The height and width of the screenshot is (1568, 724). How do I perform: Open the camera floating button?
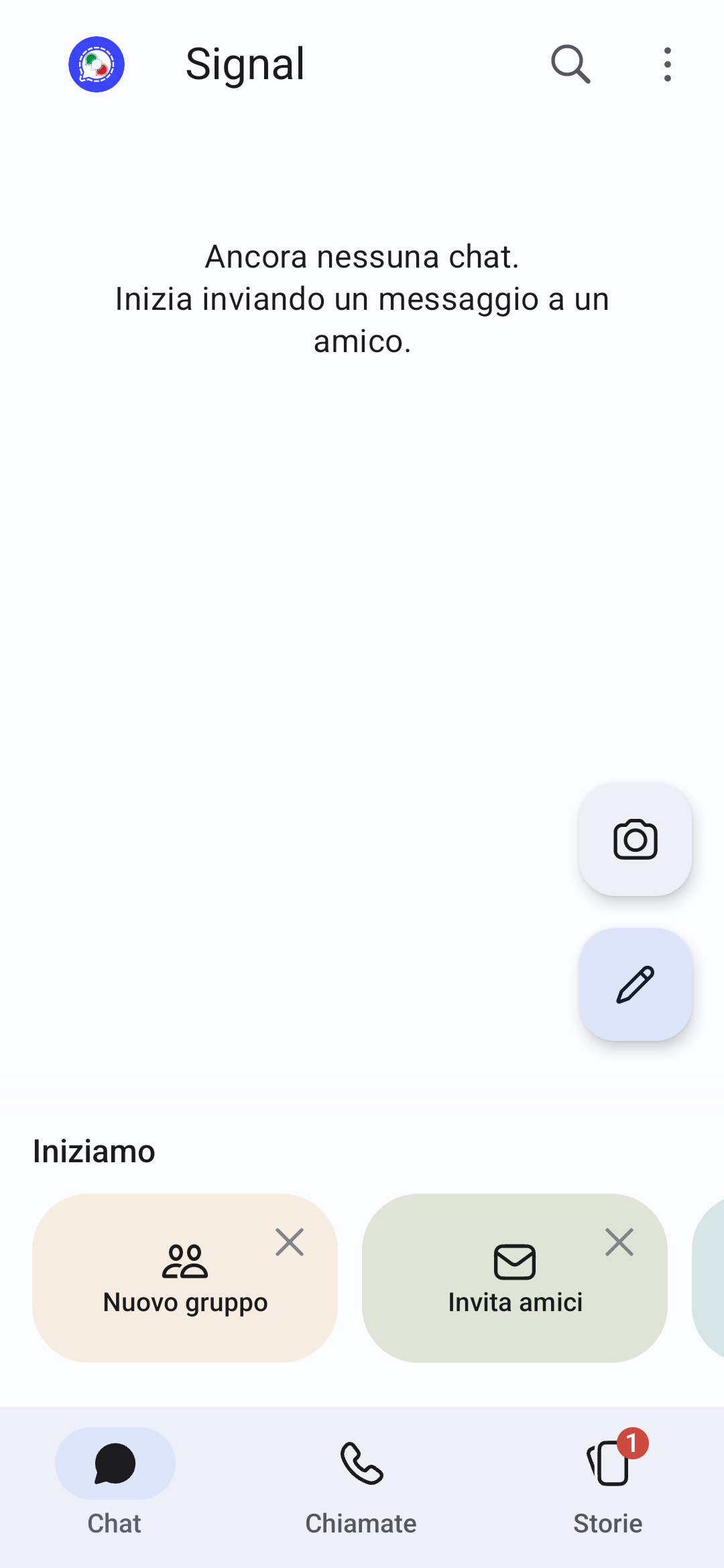pyautogui.click(x=635, y=839)
